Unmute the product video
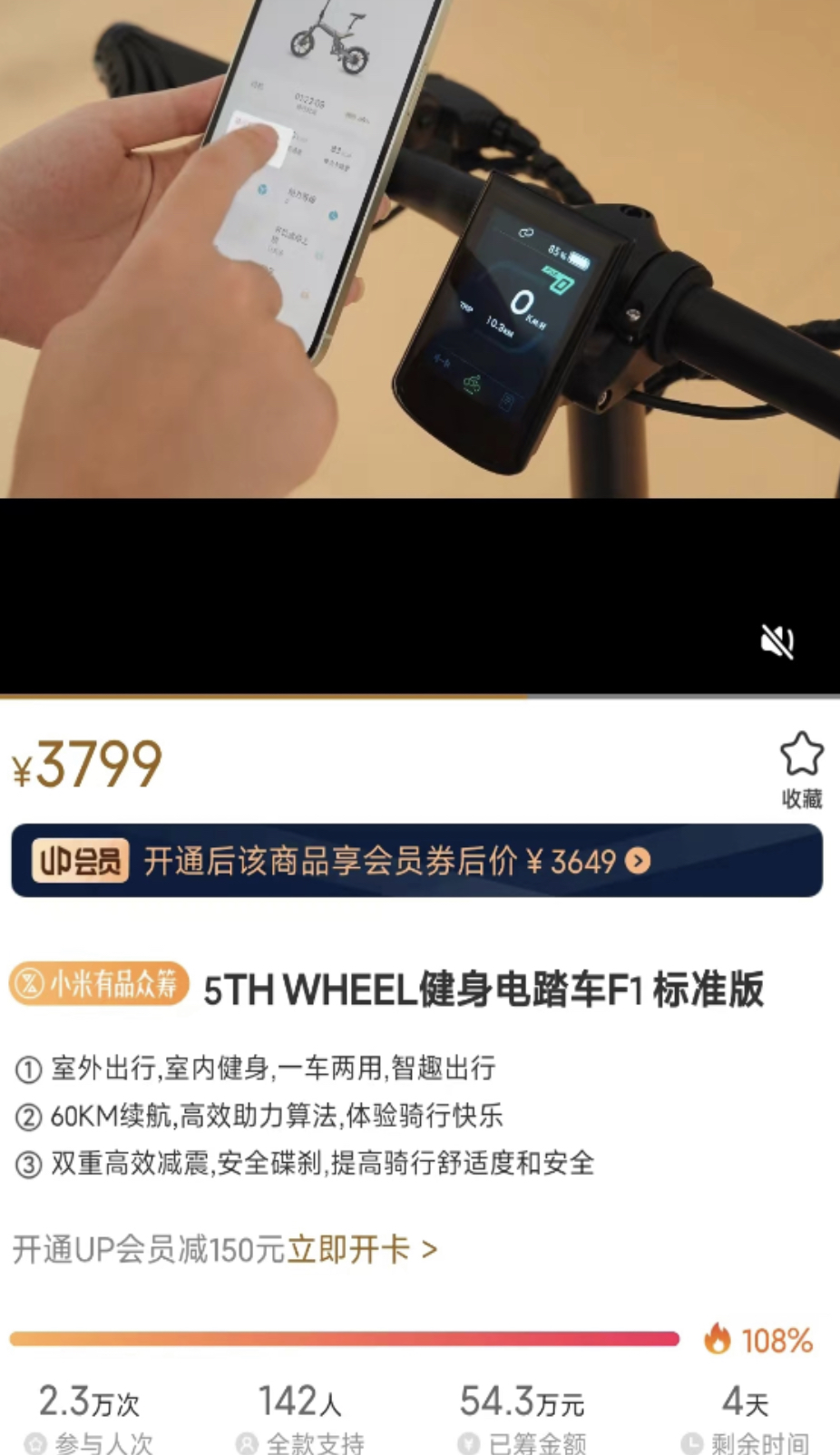840x1455 pixels. point(777,641)
